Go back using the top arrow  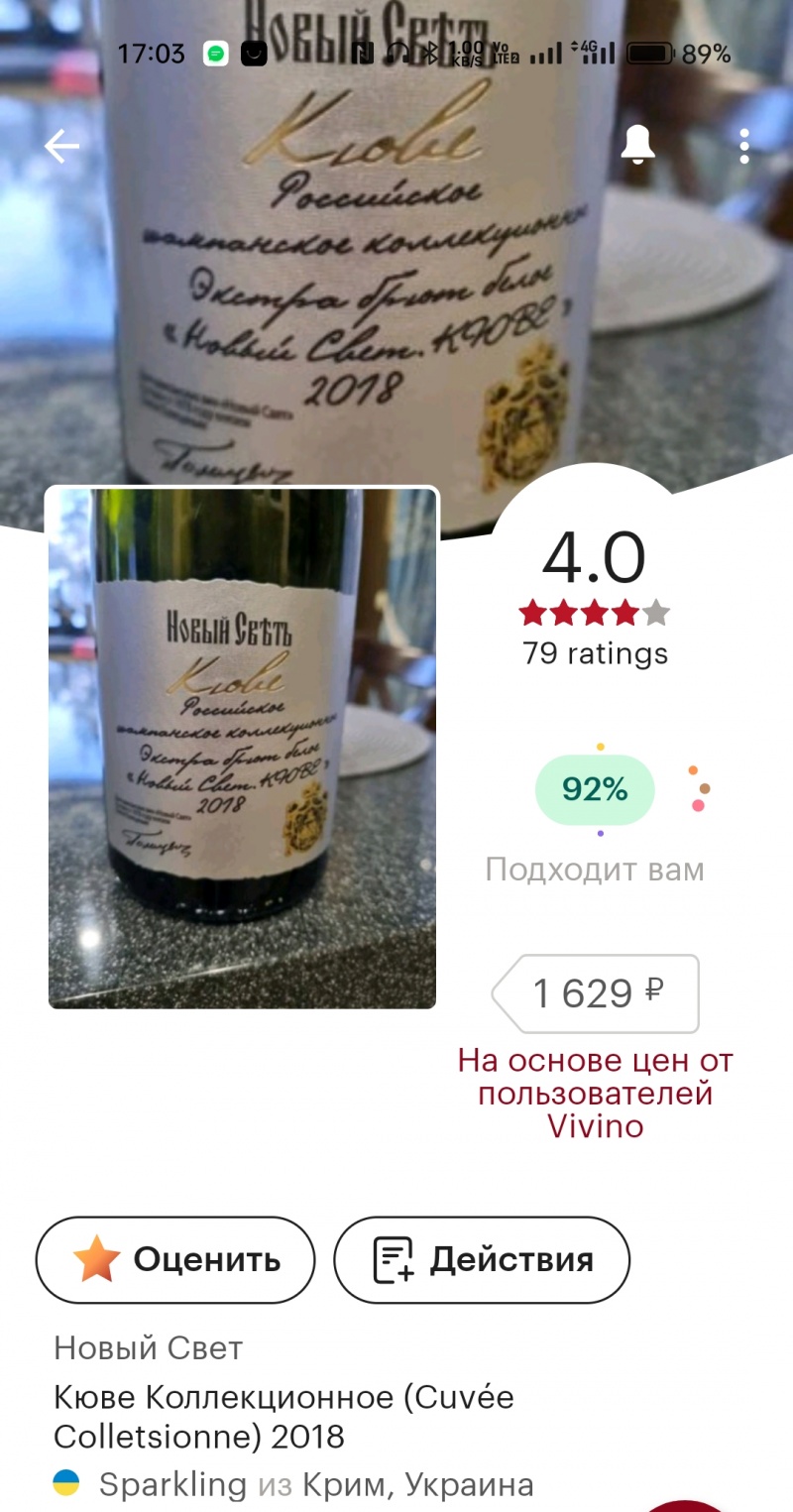coord(61,147)
